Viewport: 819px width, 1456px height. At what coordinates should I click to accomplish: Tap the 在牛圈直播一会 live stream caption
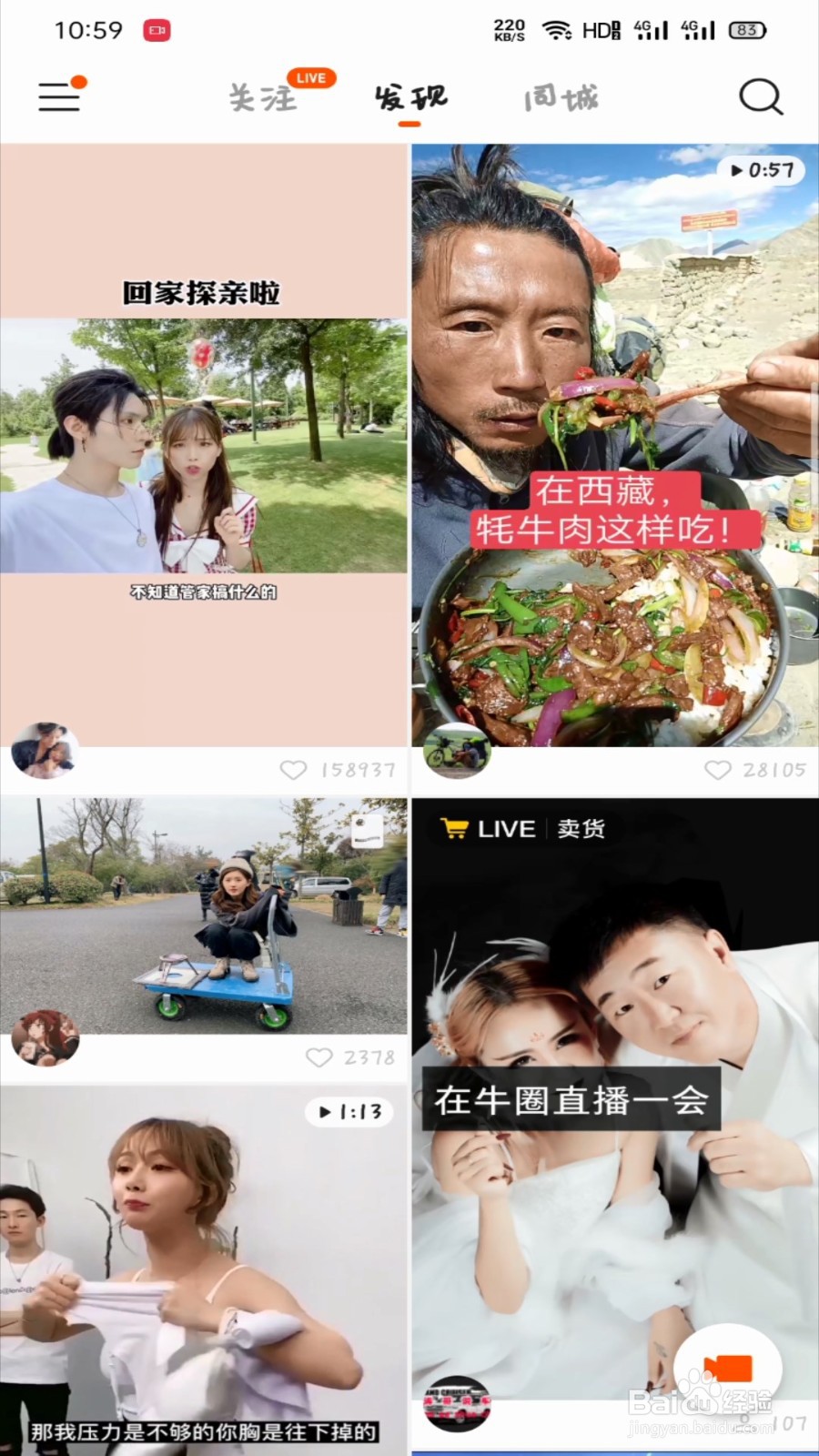click(571, 1099)
